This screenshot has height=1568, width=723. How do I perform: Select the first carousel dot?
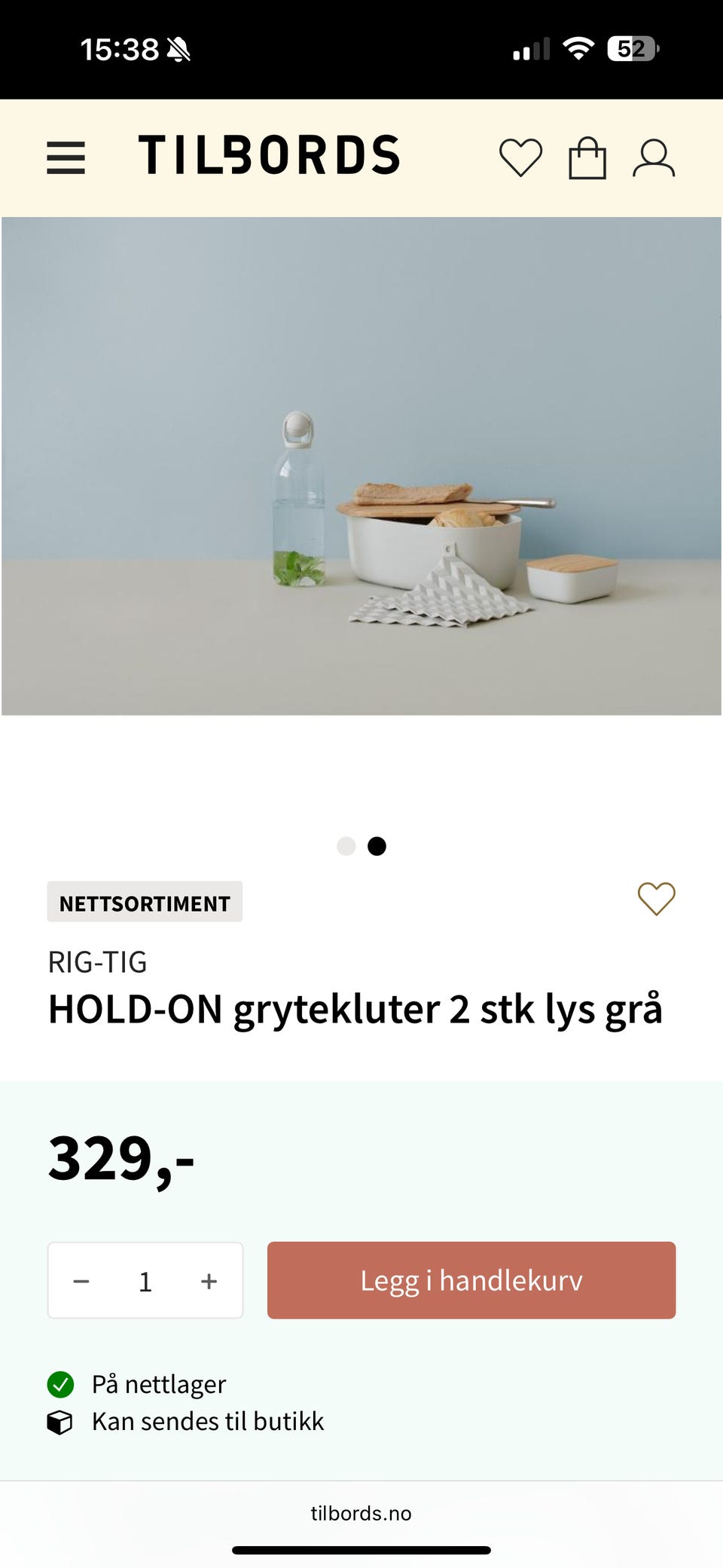(x=346, y=846)
